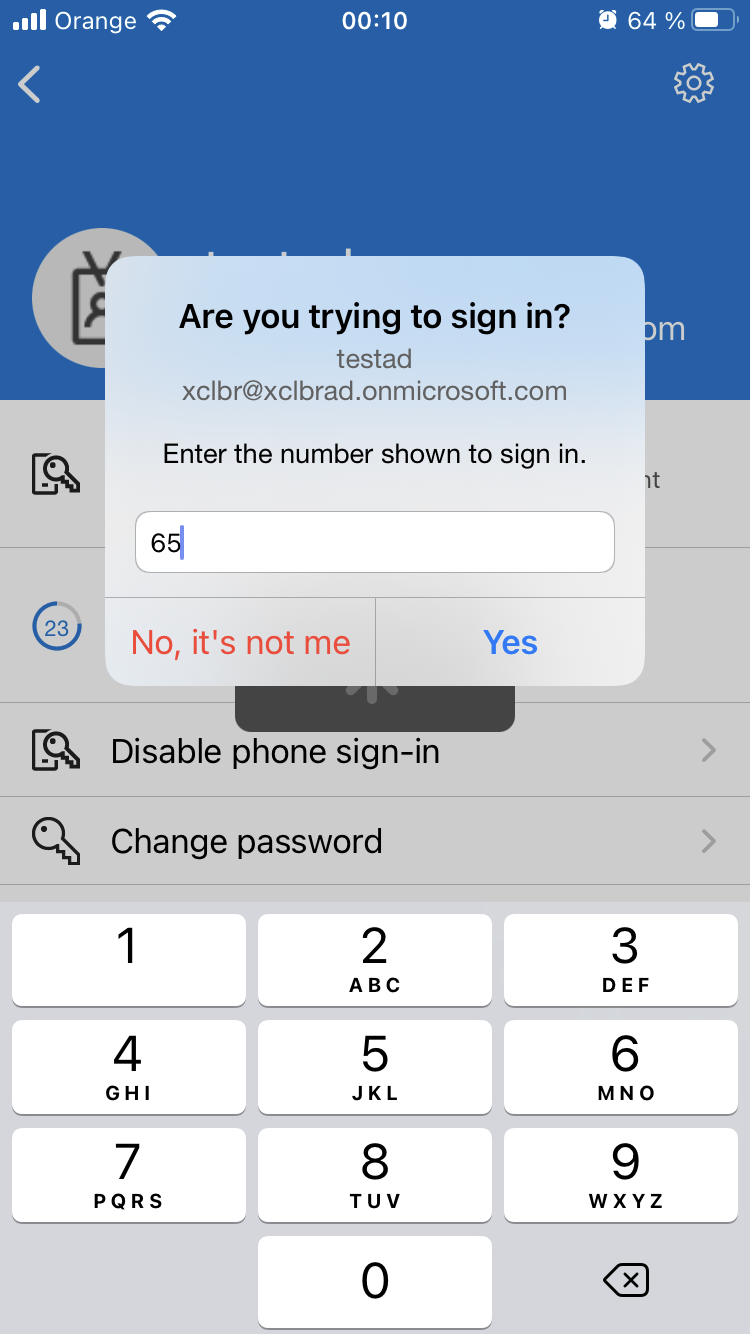Viewport: 750px width, 1334px height.
Task: Go back using the top-left arrow
Action: coord(30,85)
